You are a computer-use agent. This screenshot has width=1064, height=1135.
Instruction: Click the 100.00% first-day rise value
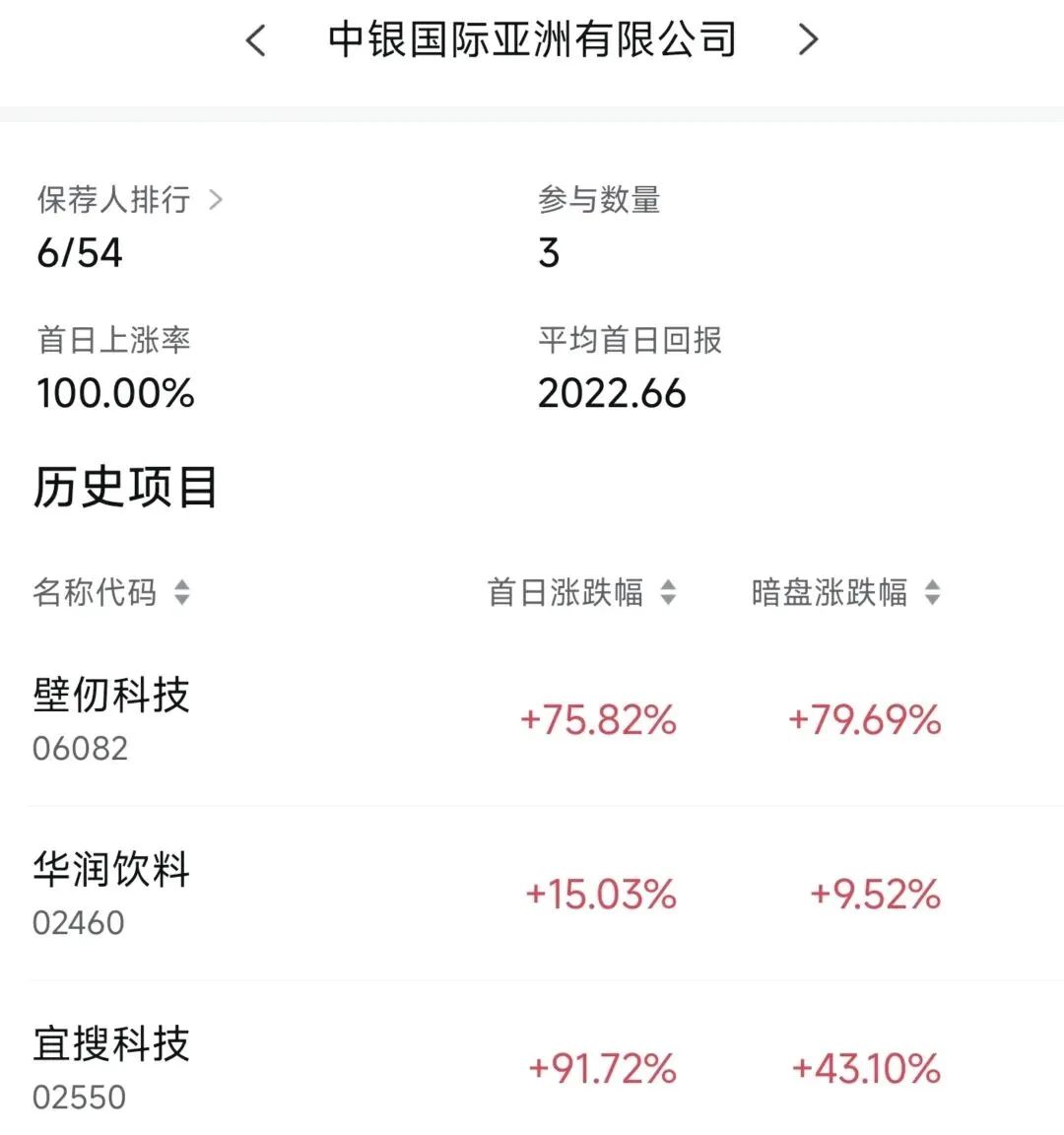[x=114, y=393]
